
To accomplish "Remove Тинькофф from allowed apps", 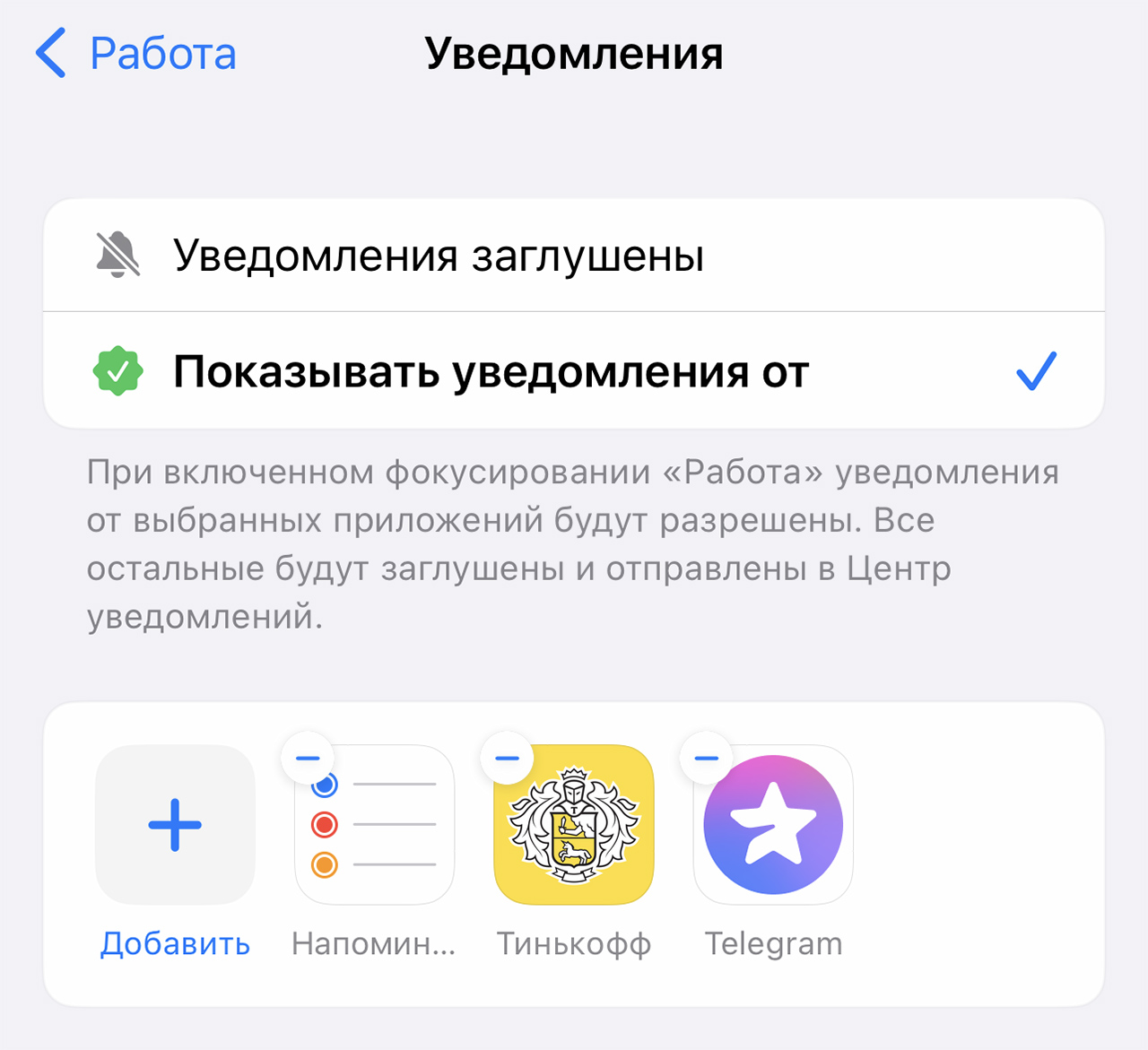I will click(x=507, y=759).
